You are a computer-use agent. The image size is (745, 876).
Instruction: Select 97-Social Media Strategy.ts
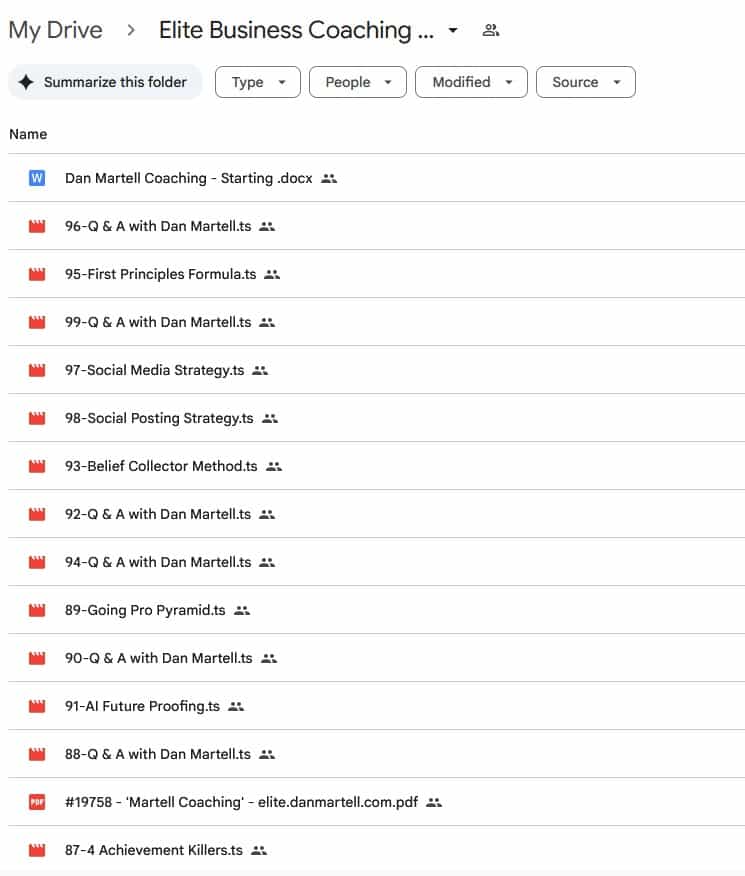click(154, 370)
